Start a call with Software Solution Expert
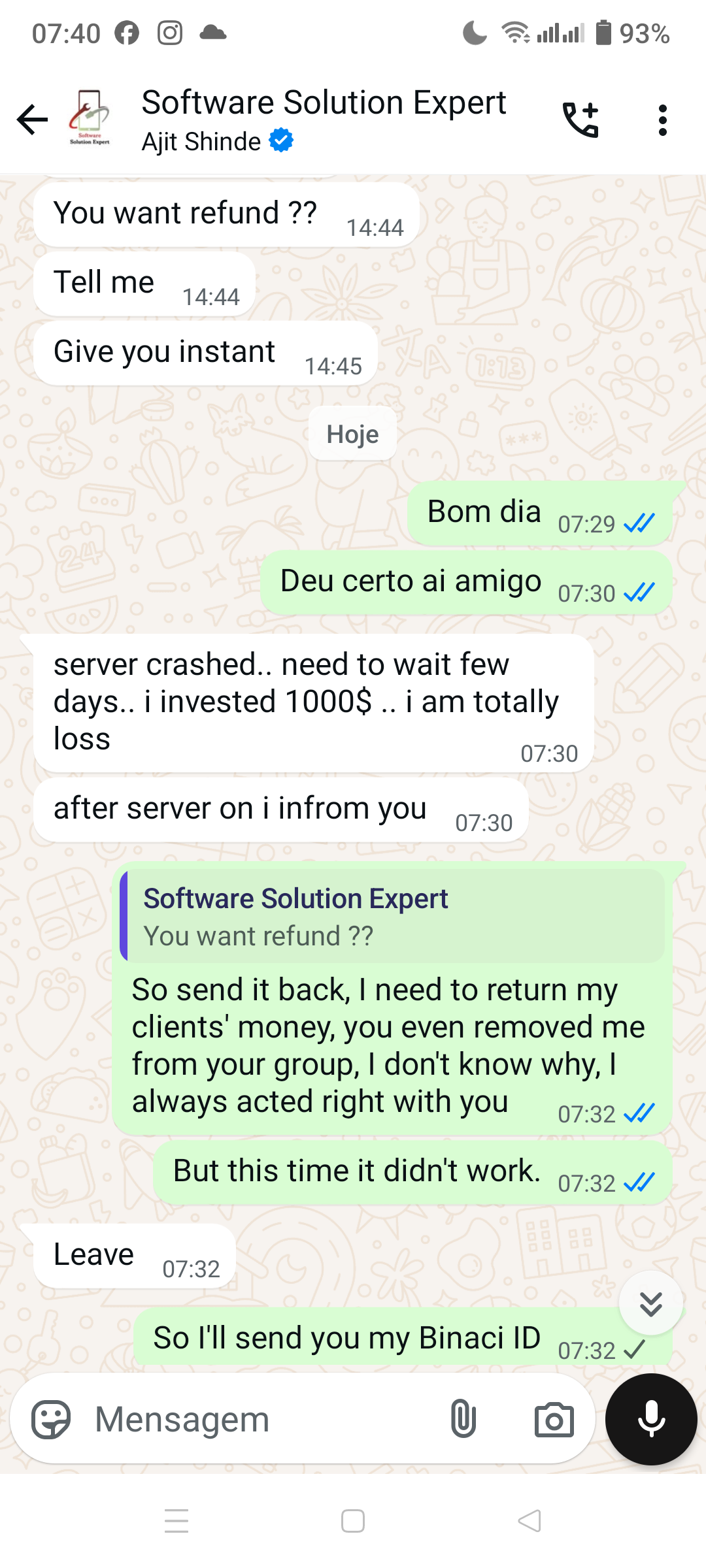 (580, 120)
